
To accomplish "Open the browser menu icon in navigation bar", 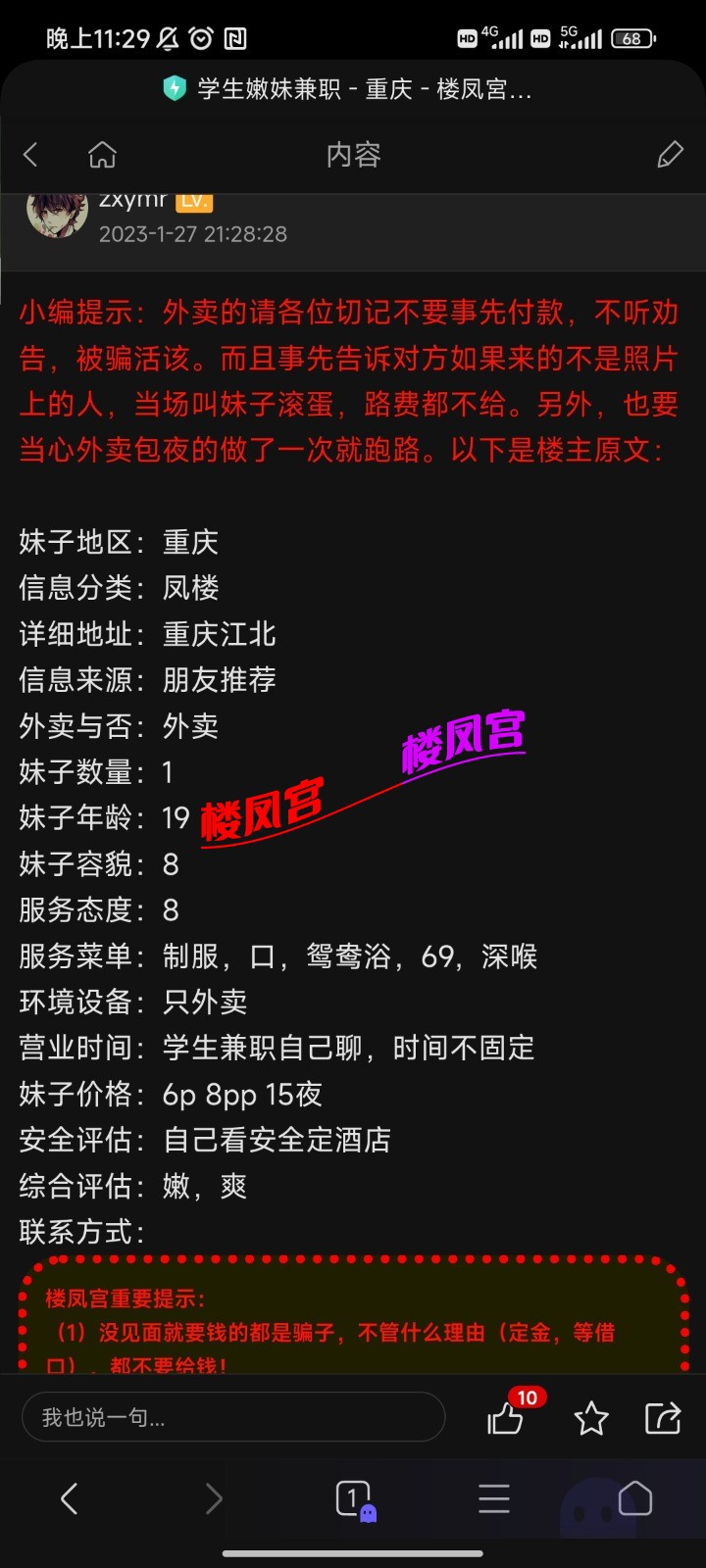I will click(493, 1499).
